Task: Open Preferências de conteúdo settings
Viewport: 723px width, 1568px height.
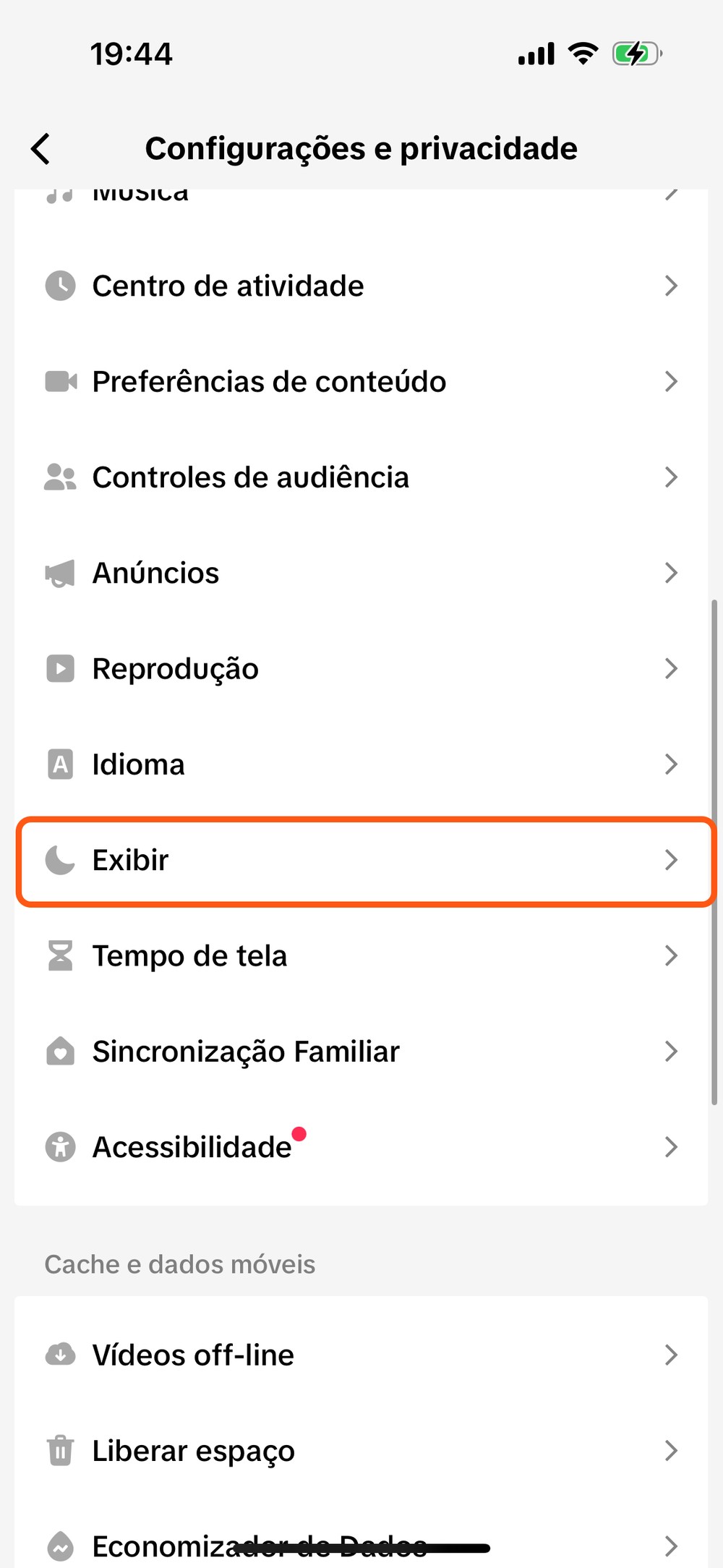Action: pos(361,382)
